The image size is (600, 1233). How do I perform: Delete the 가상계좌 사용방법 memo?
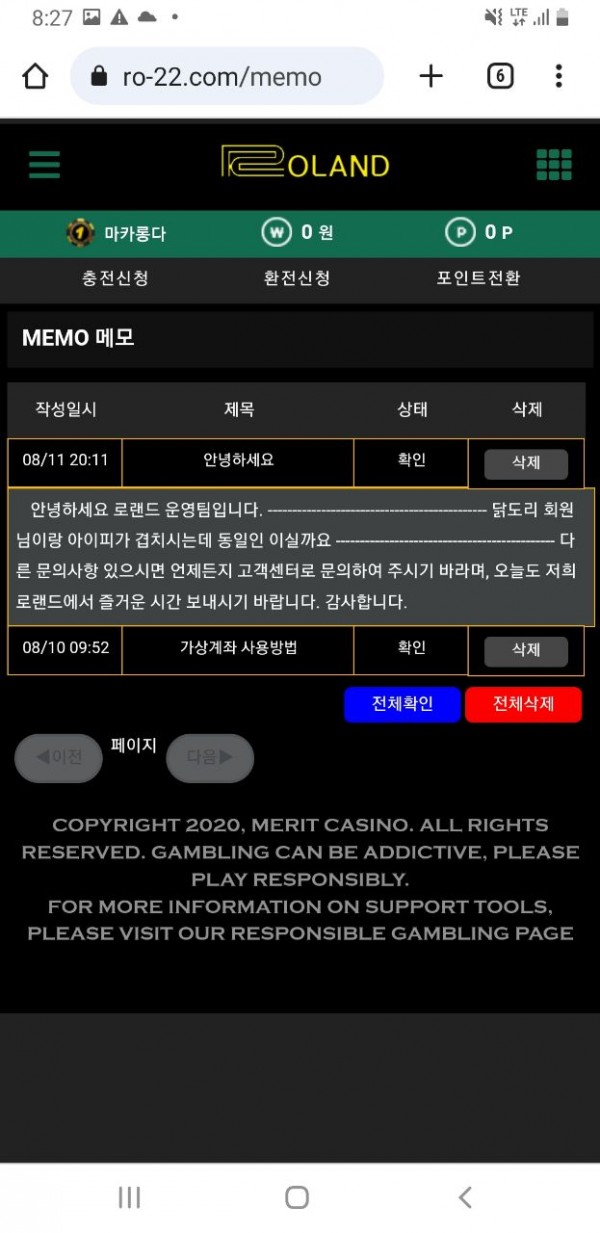[526, 651]
